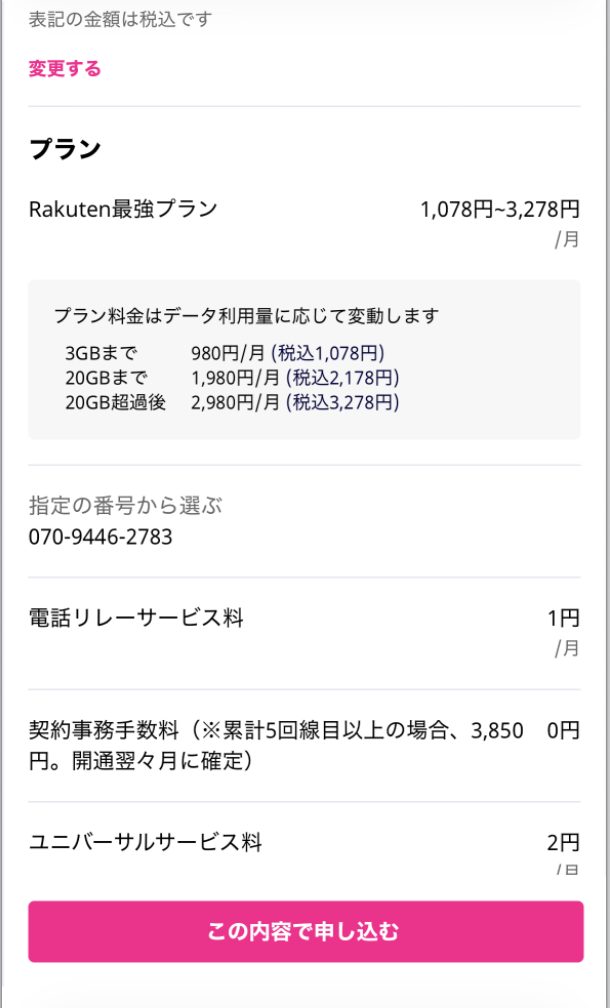Viewport: 610px width, 1008px height.
Task: Submit with この内容で申し込む button
Action: (305, 932)
